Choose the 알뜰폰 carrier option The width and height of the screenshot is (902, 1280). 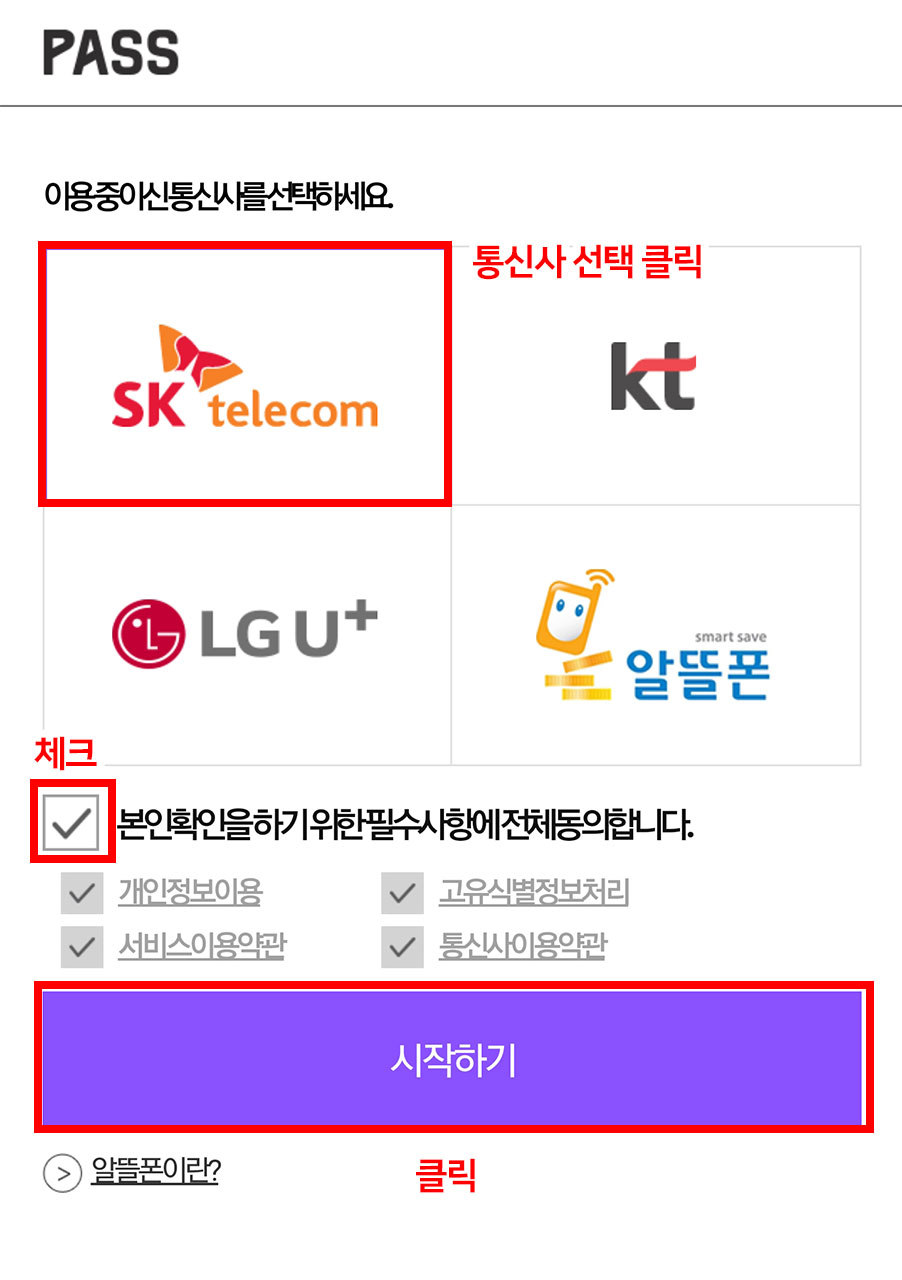655,635
